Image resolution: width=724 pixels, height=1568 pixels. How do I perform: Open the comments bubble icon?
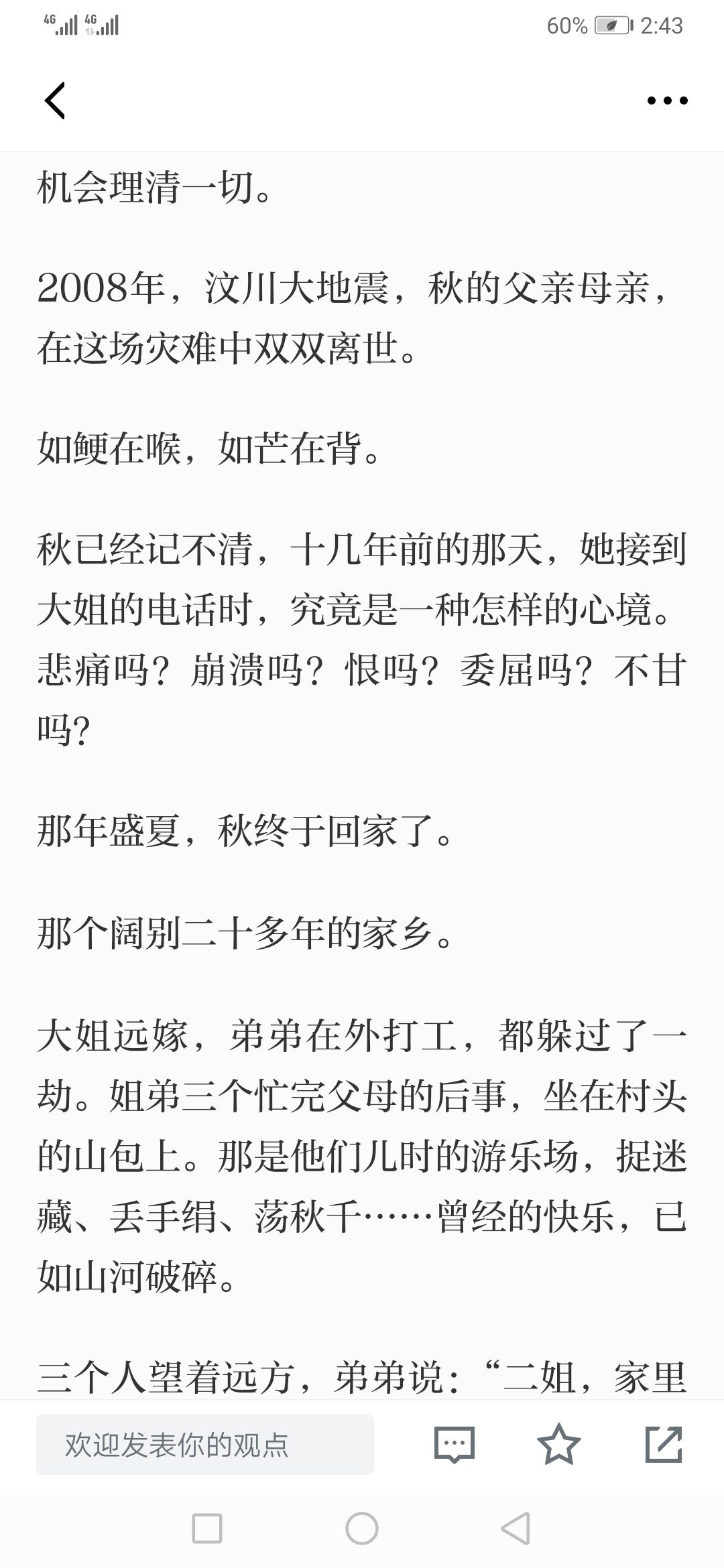coord(455,1445)
